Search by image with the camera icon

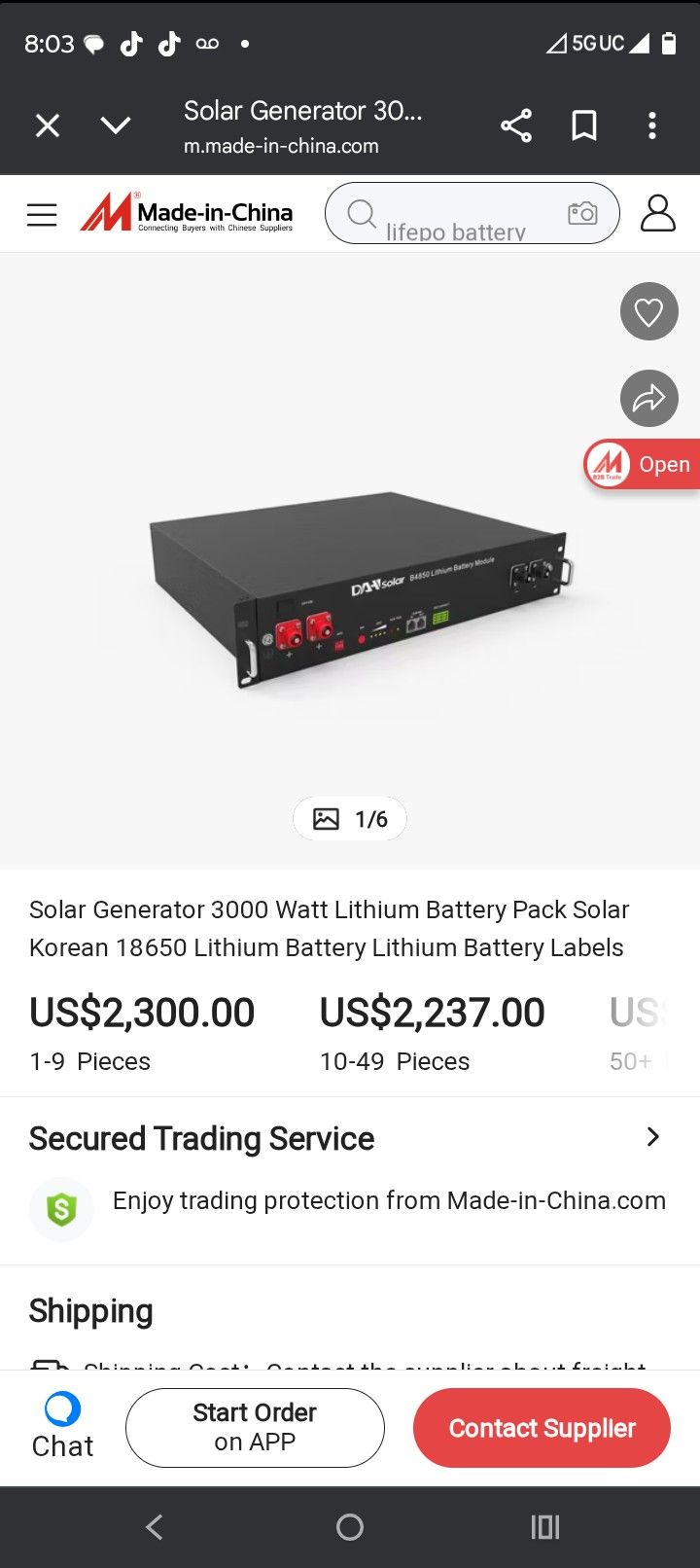[x=582, y=213]
